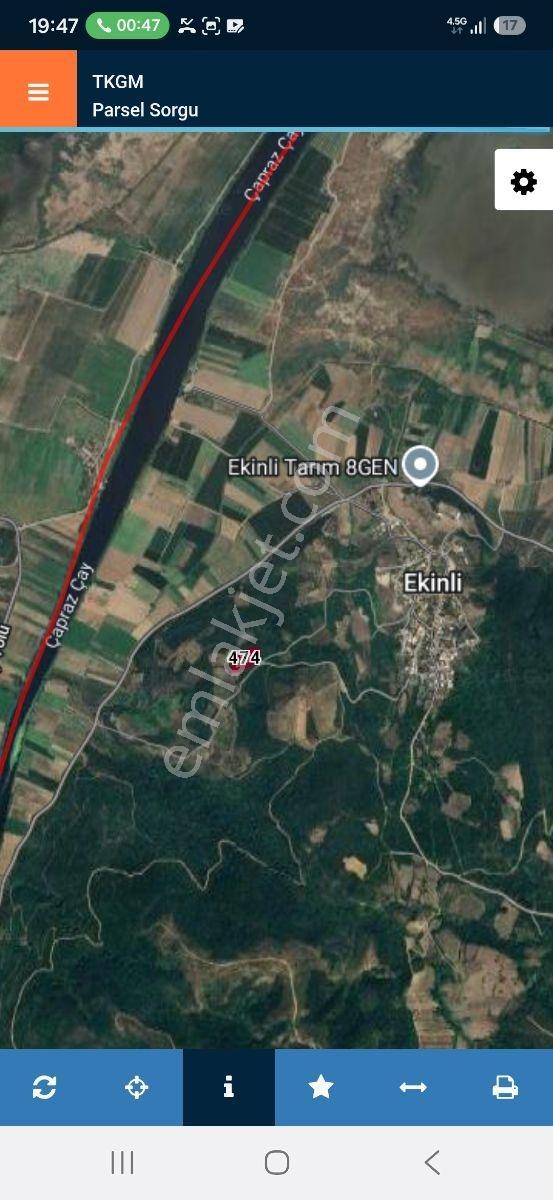Image resolution: width=553 pixels, height=1200 pixels.
Task: Select the parcel marker labeled 474
Action: pos(244,658)
